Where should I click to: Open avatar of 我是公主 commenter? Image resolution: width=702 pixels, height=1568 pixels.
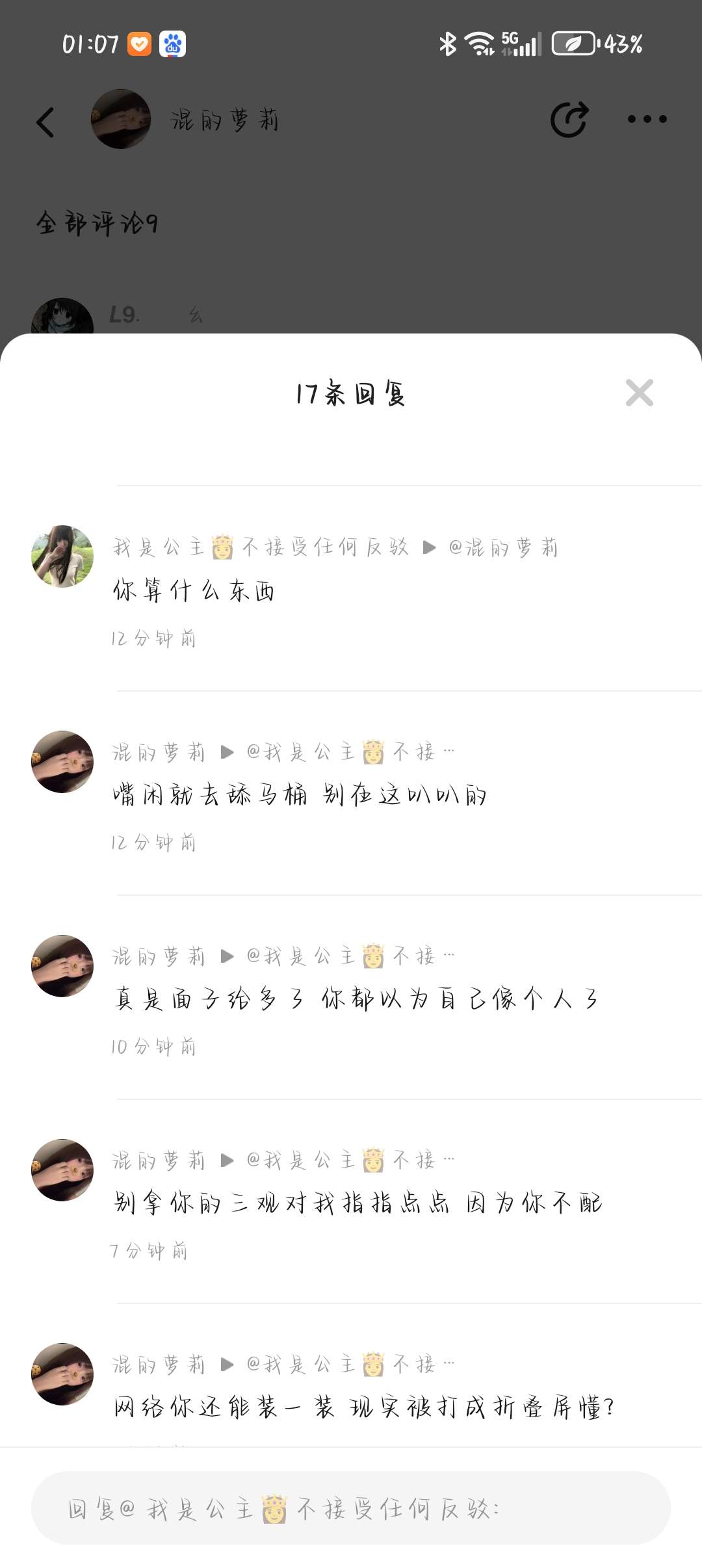pos(62,556)
